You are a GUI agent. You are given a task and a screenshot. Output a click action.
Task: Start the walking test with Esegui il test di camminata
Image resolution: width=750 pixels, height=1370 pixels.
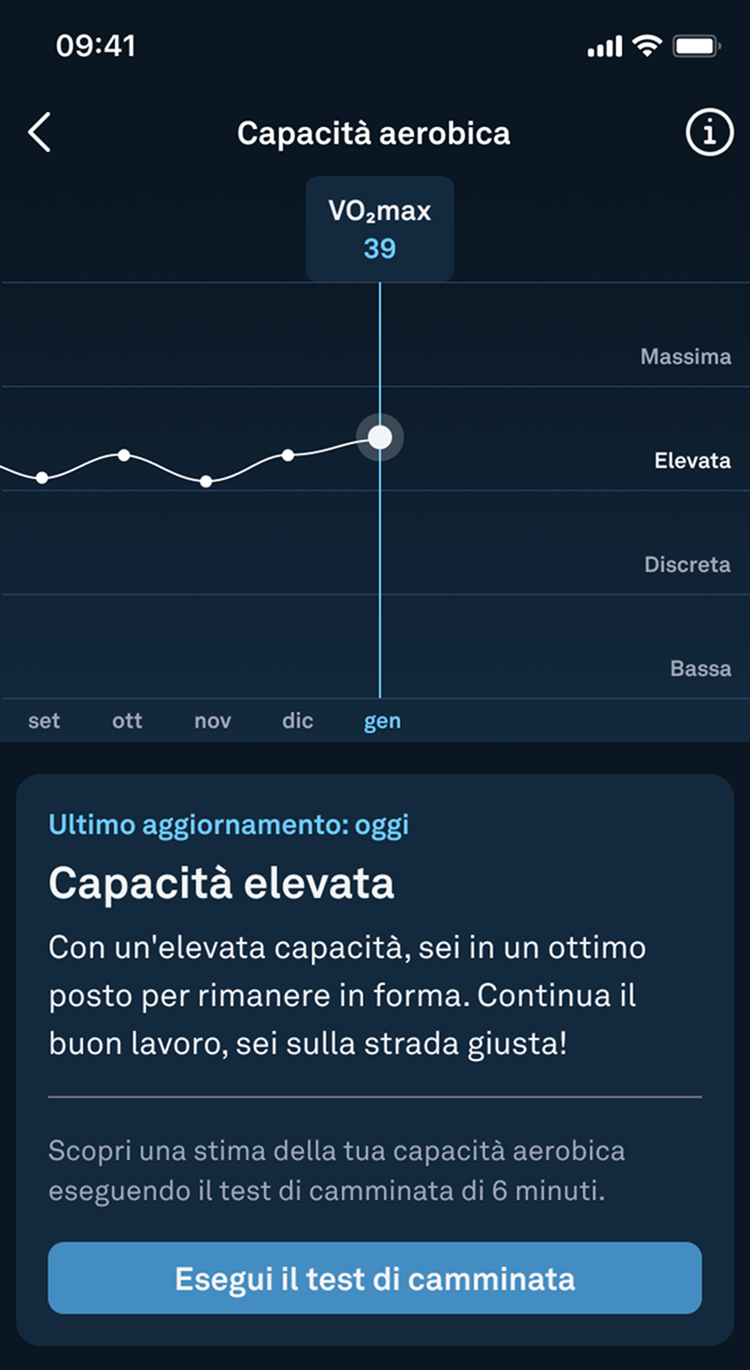tap(375, 1278)
